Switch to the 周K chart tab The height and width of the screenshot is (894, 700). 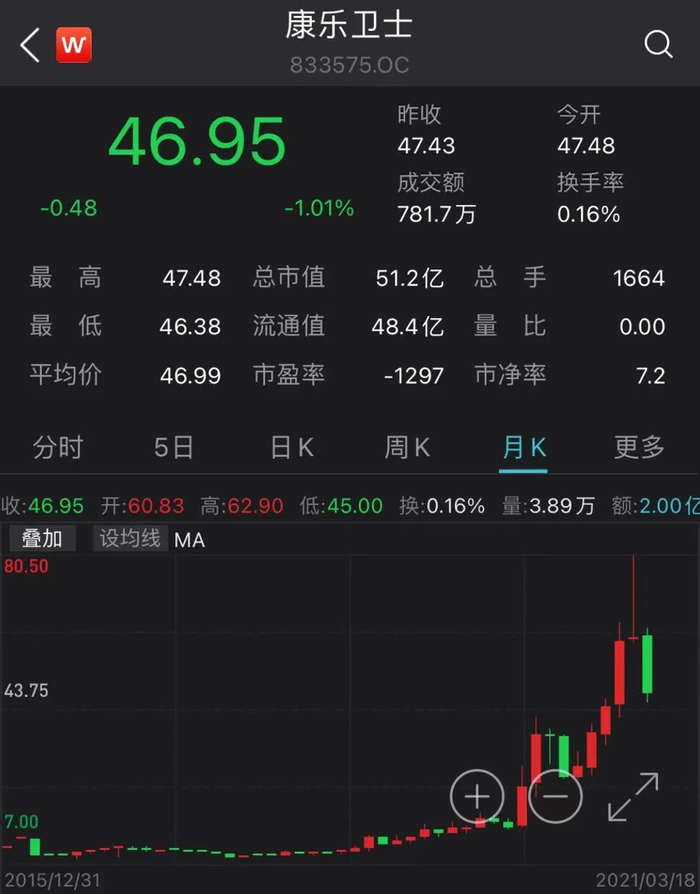click(408, 447)
